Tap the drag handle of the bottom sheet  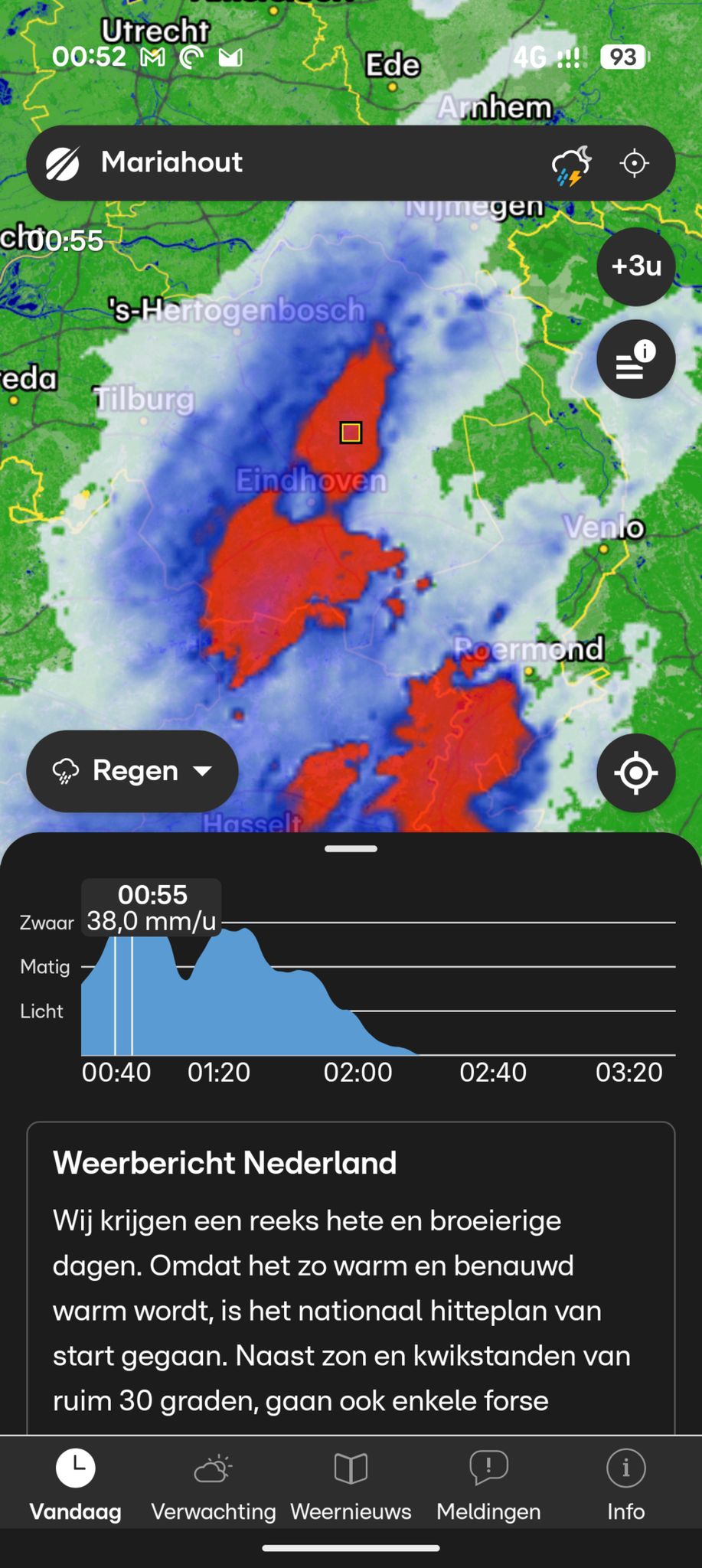click(351, 848)
